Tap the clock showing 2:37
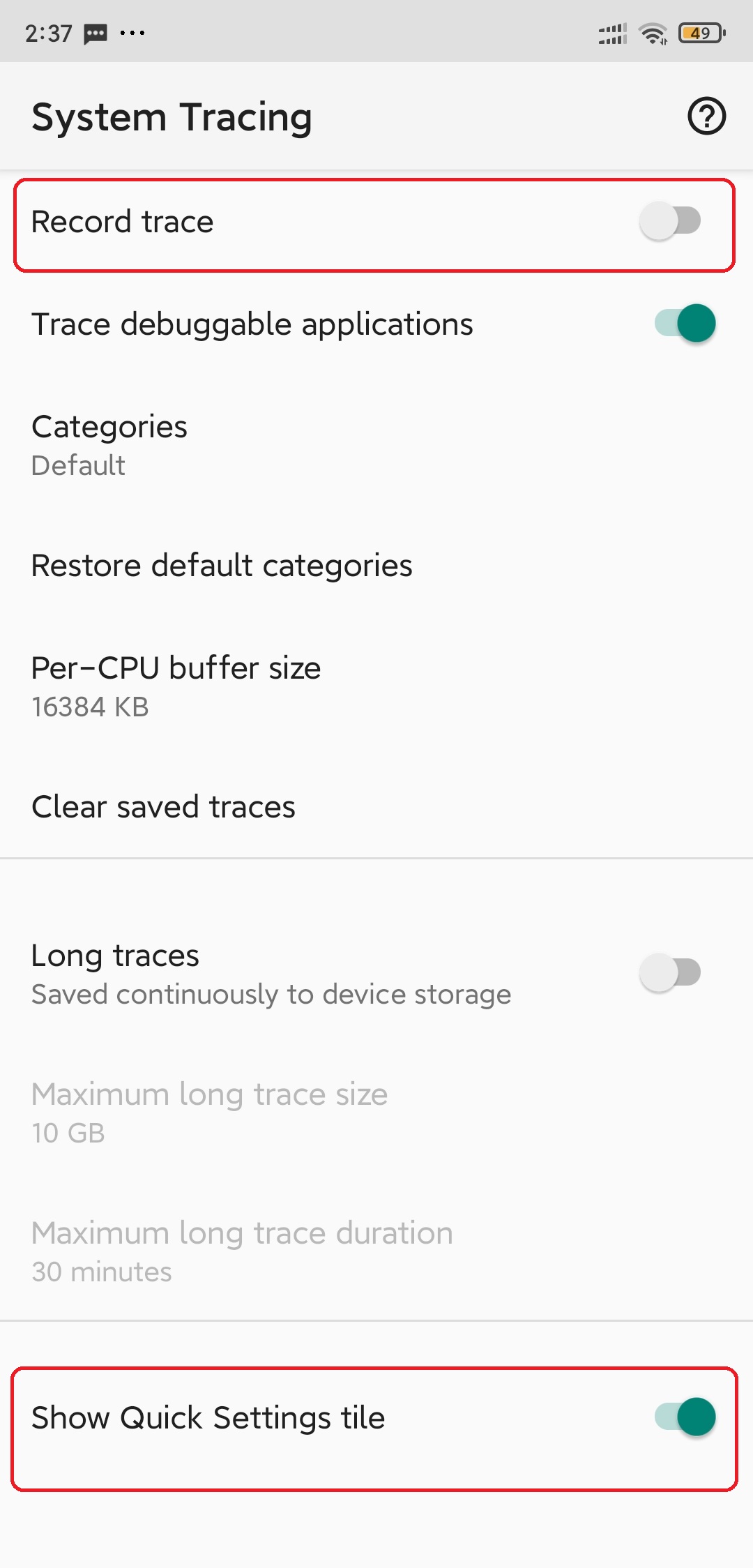 tap(49, 32)
